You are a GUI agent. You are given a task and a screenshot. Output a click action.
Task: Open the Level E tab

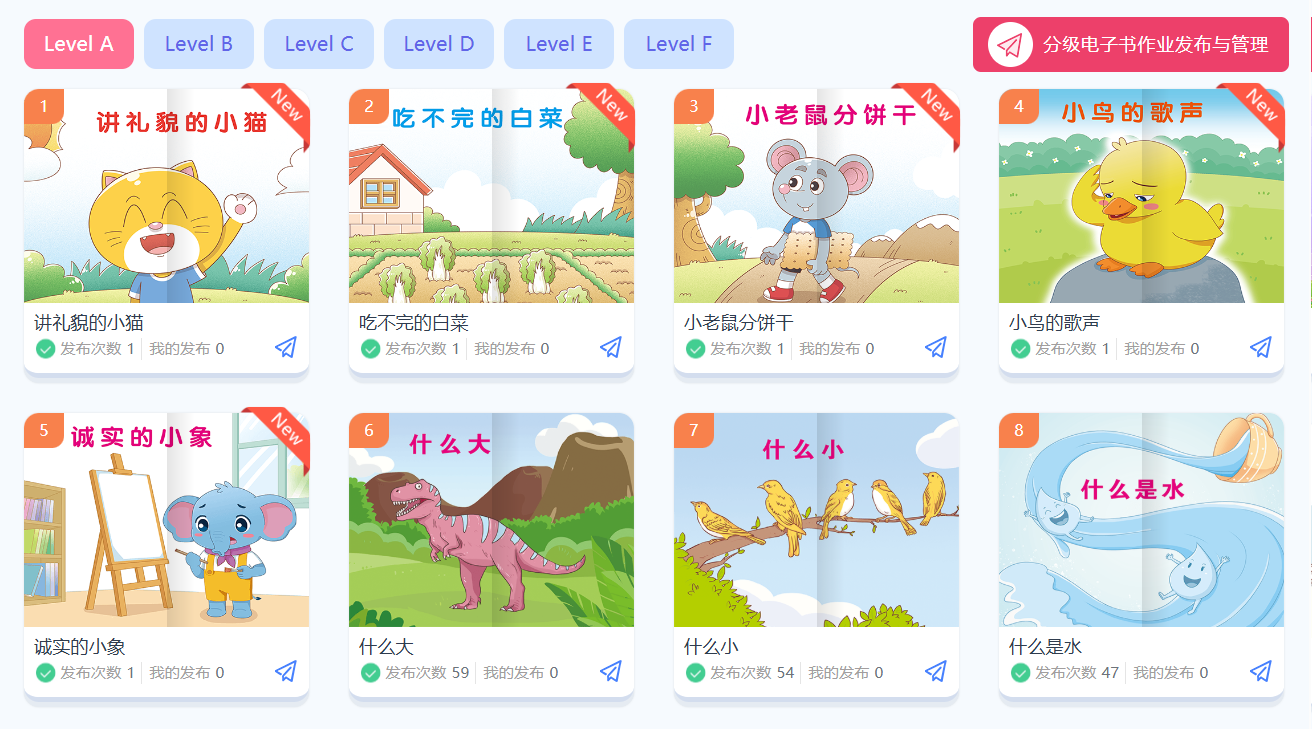coord(558,44)
